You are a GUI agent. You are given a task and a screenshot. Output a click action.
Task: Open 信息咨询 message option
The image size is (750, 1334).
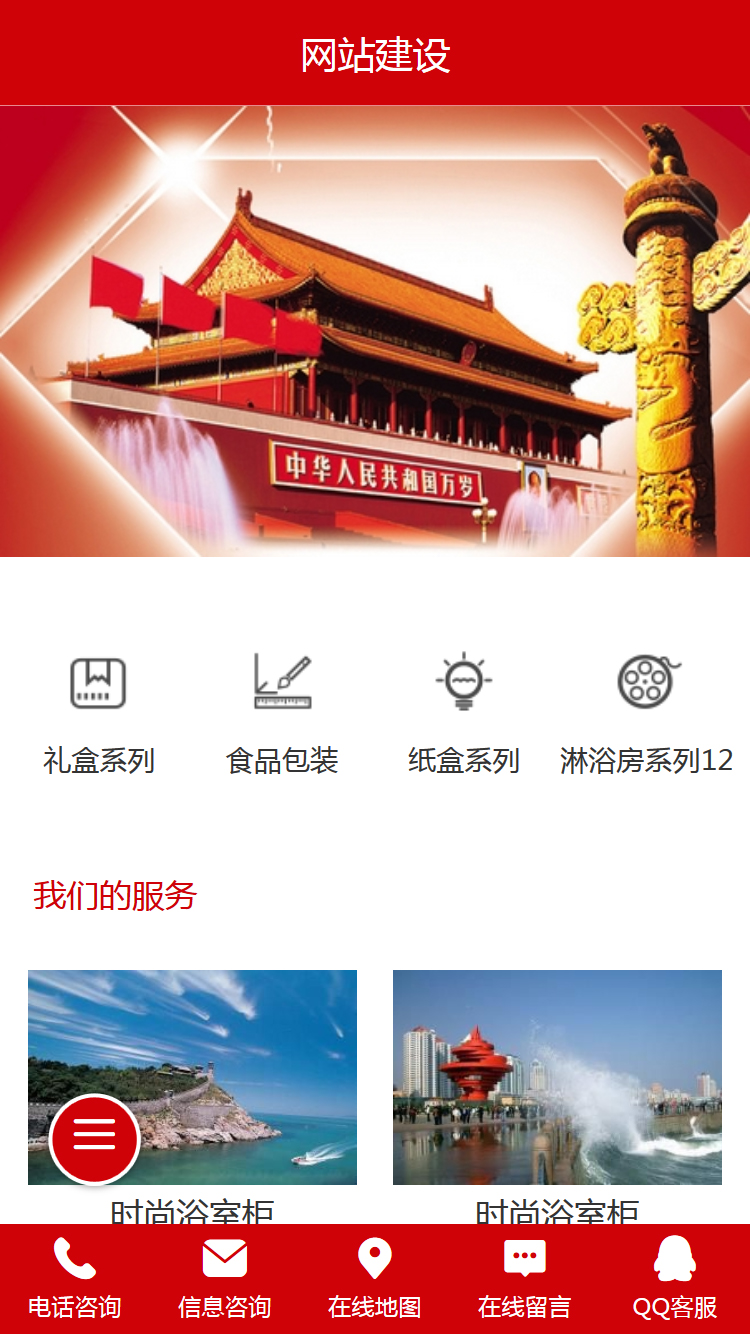tap(225, 1278)
